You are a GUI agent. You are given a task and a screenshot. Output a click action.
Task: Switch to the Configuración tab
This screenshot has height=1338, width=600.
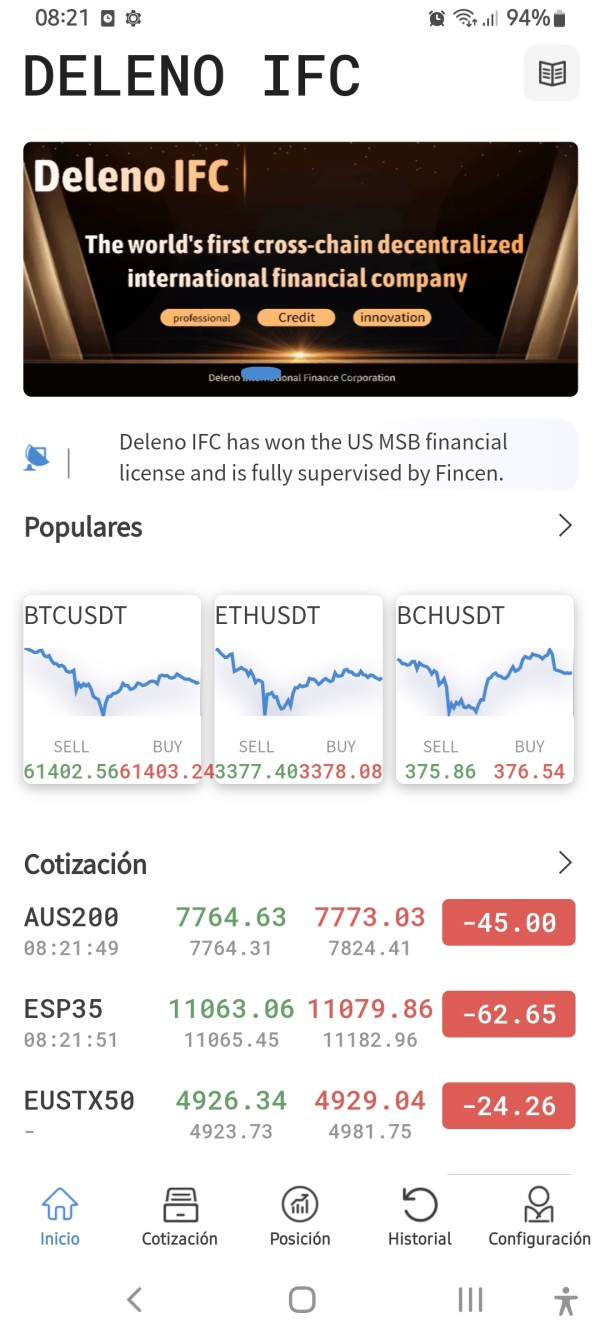pos(539,1216)
